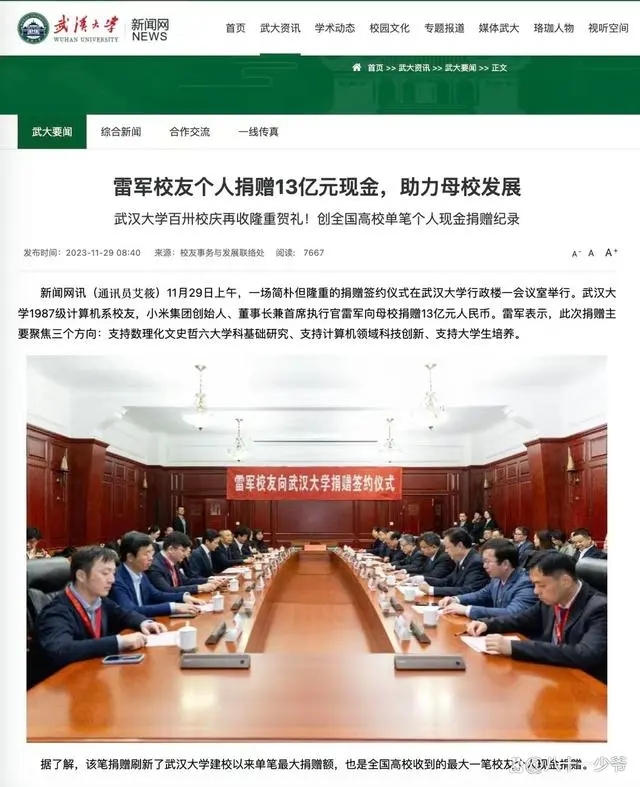Switch to the 合作交流 tab
Screen dimensions: 640x787
coord(190,132)
